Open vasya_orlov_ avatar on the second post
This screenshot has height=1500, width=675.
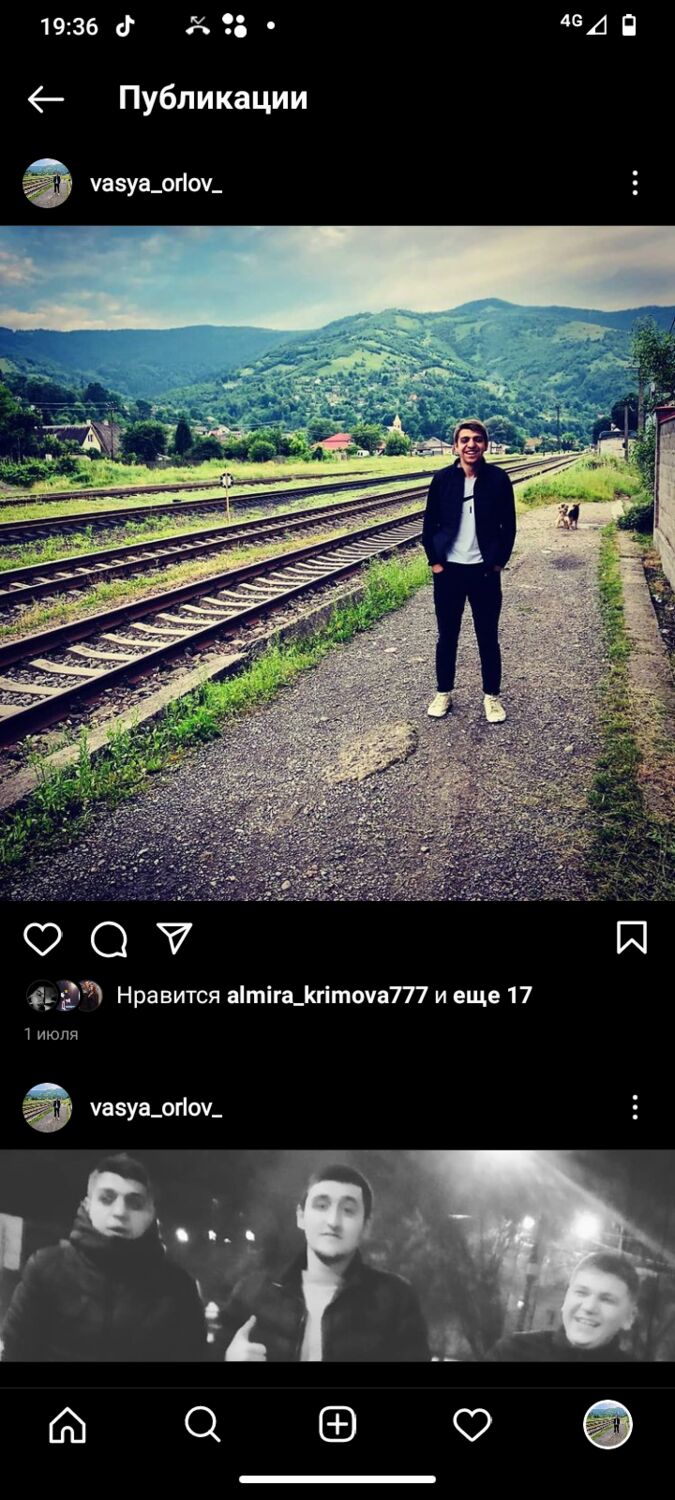[47, 1107]
